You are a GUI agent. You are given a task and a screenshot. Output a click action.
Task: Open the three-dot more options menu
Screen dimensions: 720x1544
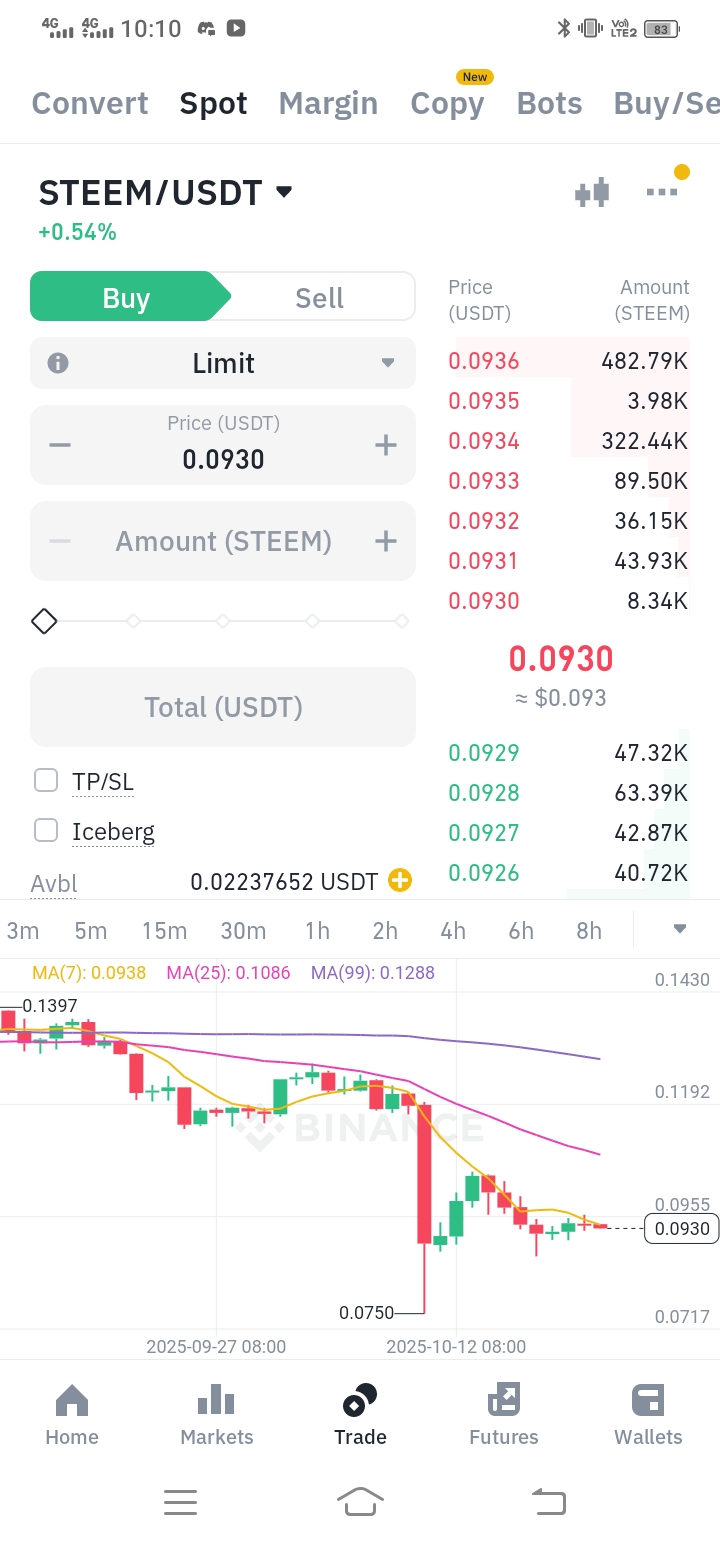tap(662, 192)
